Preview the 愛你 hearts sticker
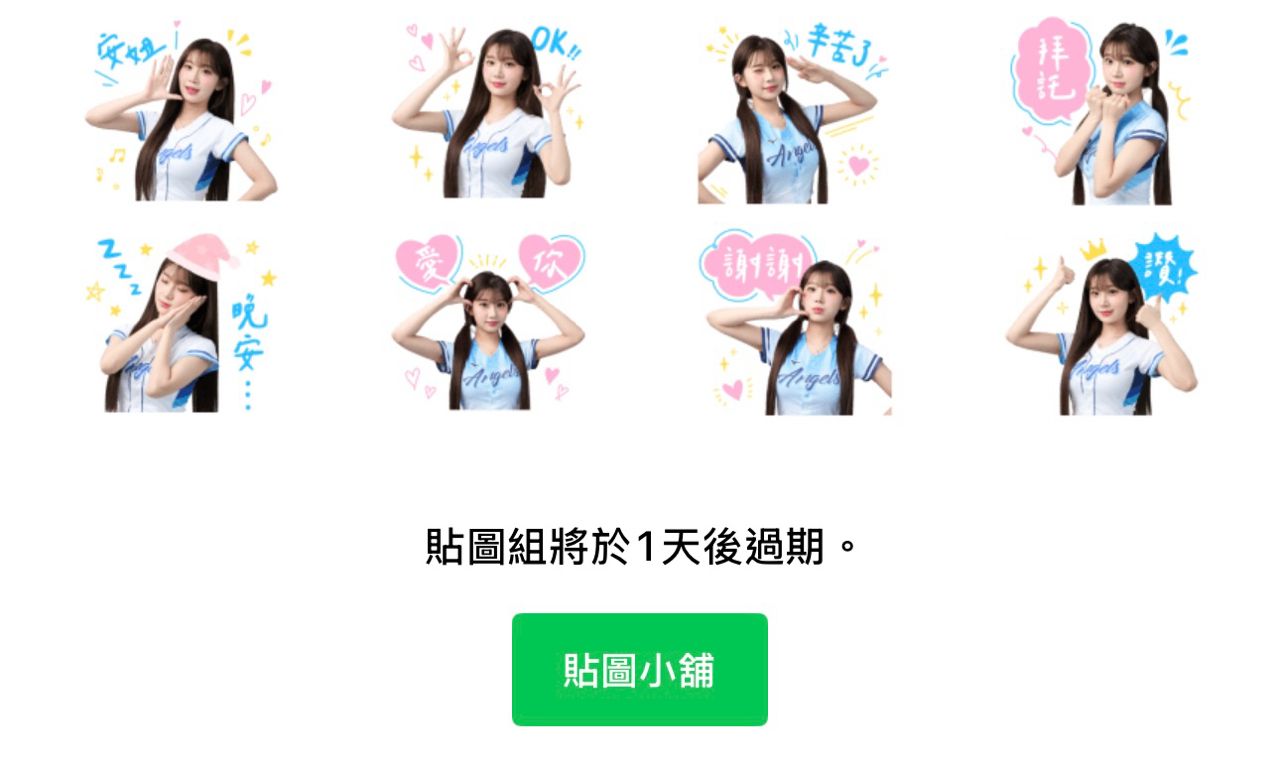This screenshot has height=771, width=1280. pyautogui.click(x=487, y=322)
